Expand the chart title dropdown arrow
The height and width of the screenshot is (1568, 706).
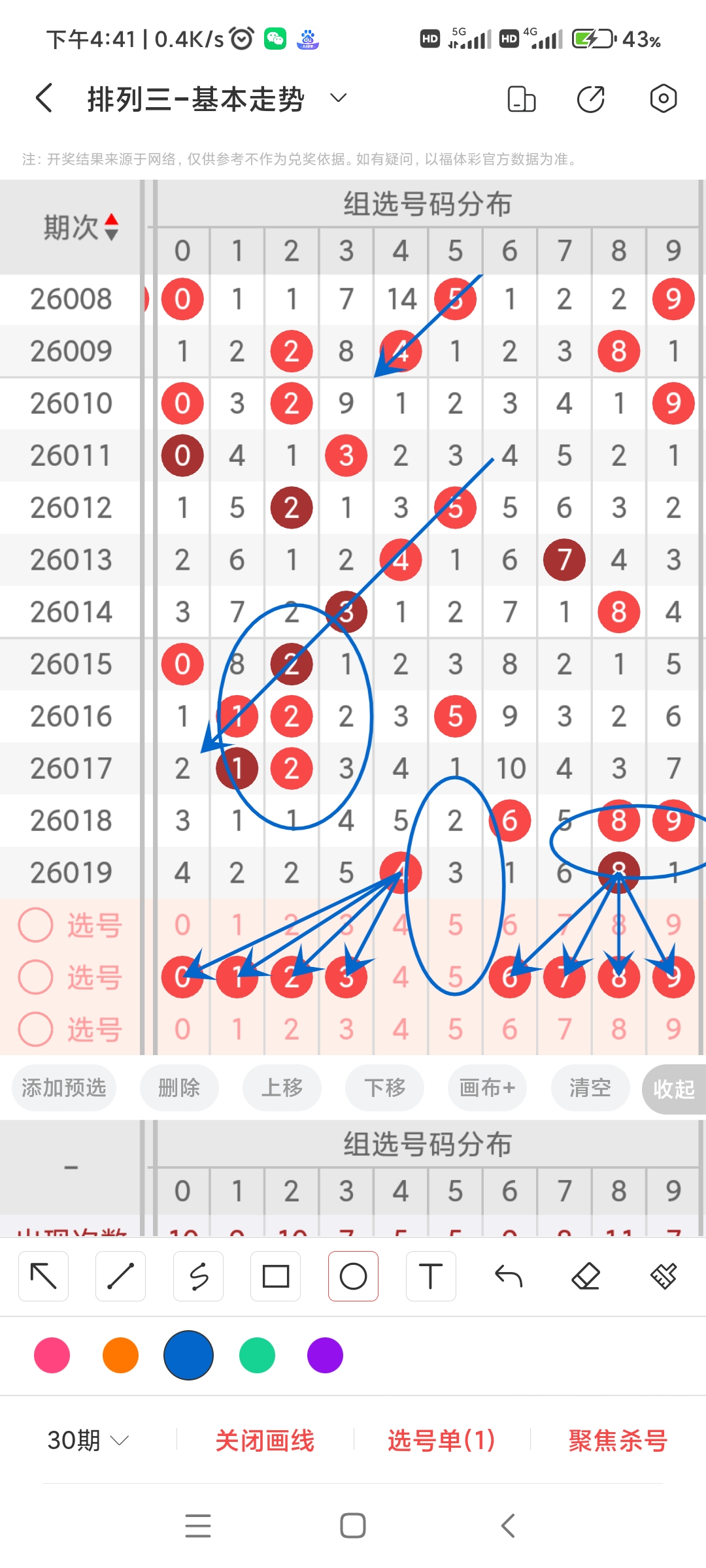338,98
